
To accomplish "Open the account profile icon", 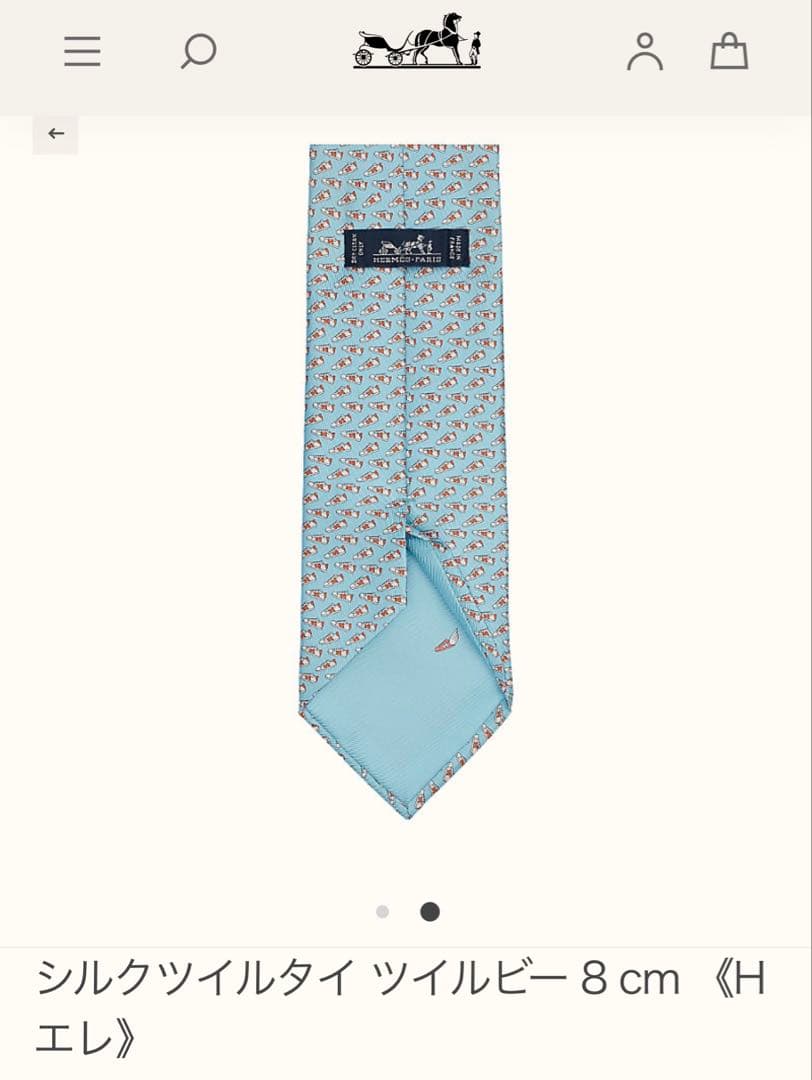I will coord(645,51).
